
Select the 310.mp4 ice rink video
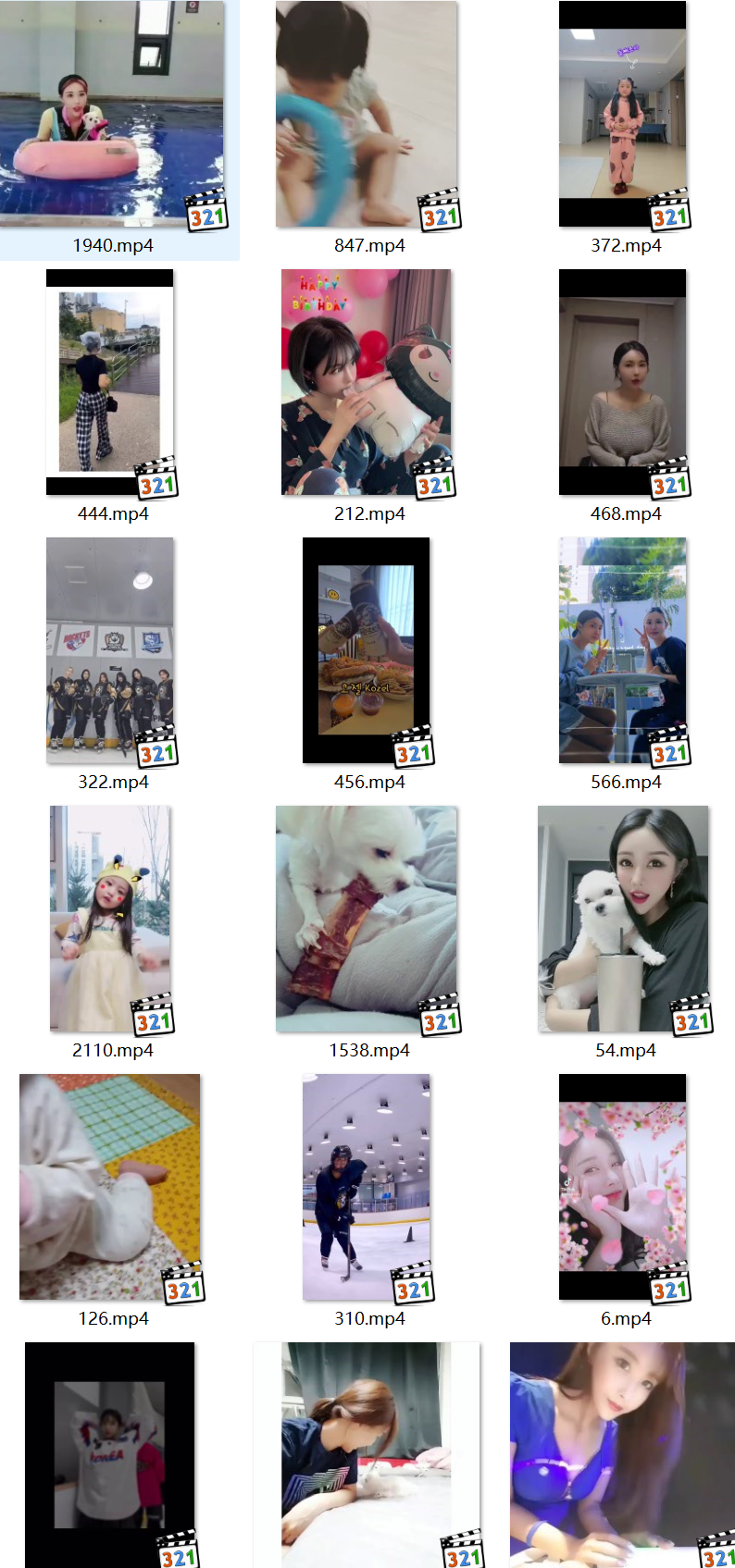tap(367, 1188)
